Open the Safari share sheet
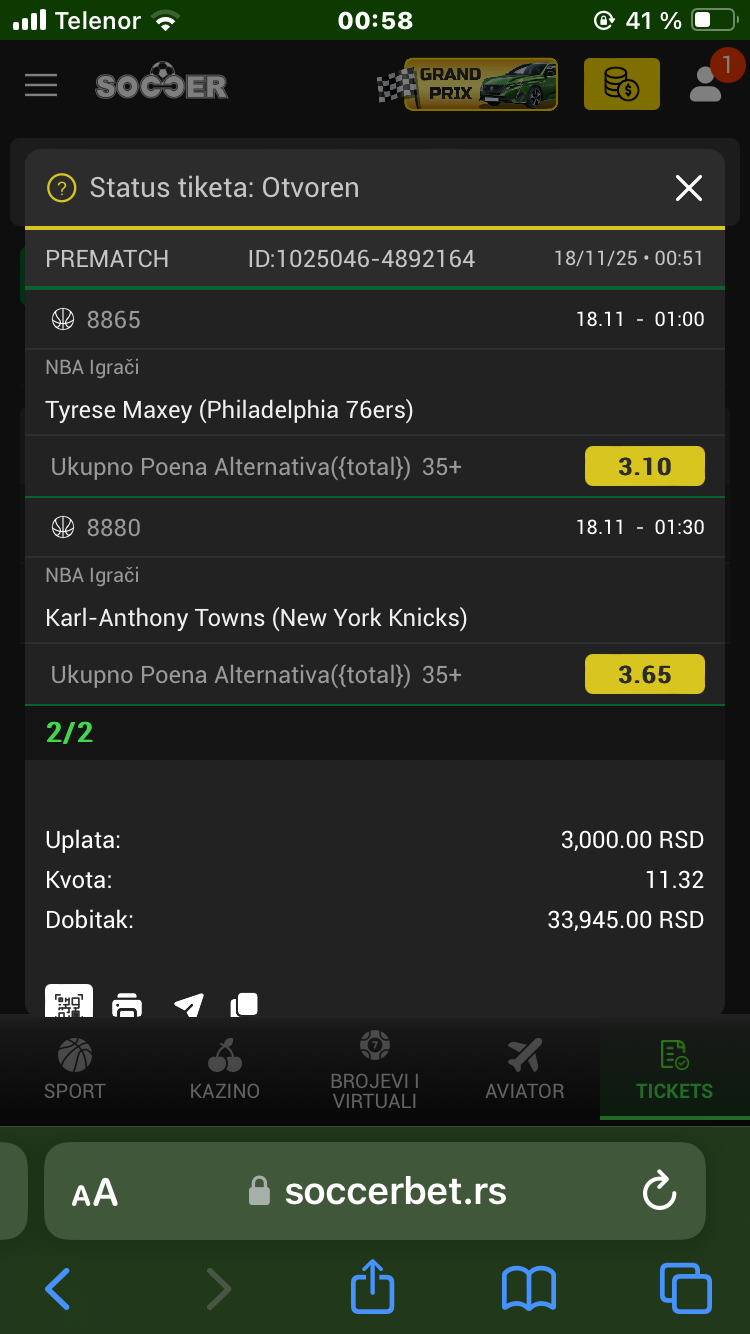The width and height of the screenshot is (750, 1334). coord(373,1286)
